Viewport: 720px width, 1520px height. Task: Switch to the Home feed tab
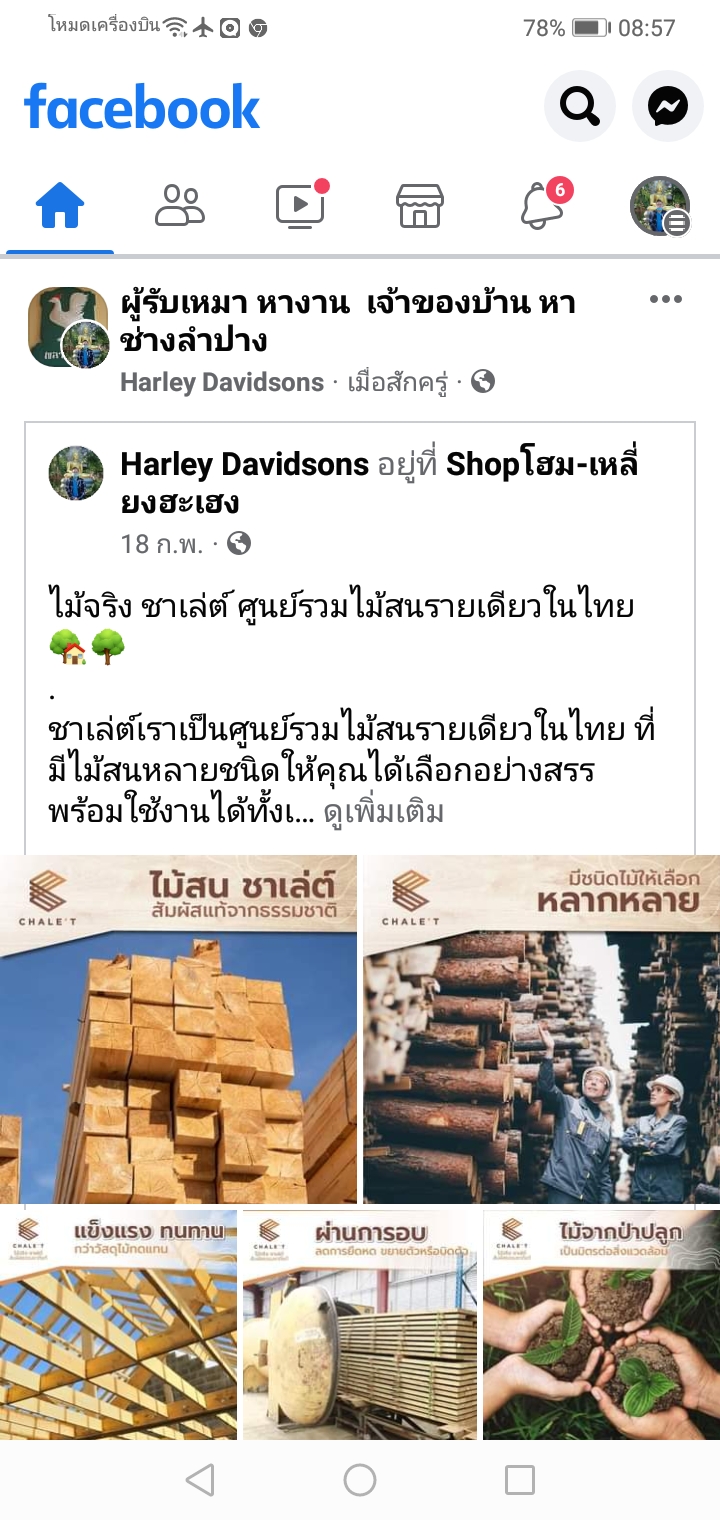click(60, 206)
